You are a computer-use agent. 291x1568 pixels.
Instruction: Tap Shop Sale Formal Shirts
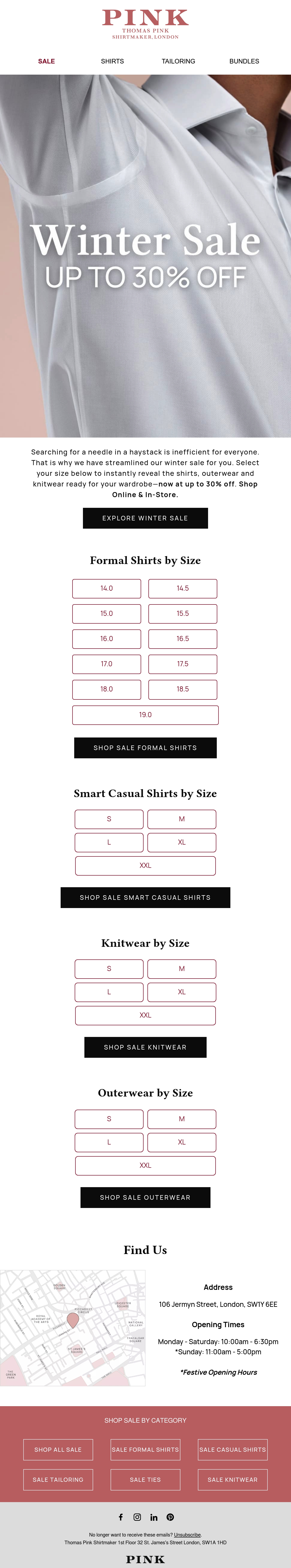145,747
